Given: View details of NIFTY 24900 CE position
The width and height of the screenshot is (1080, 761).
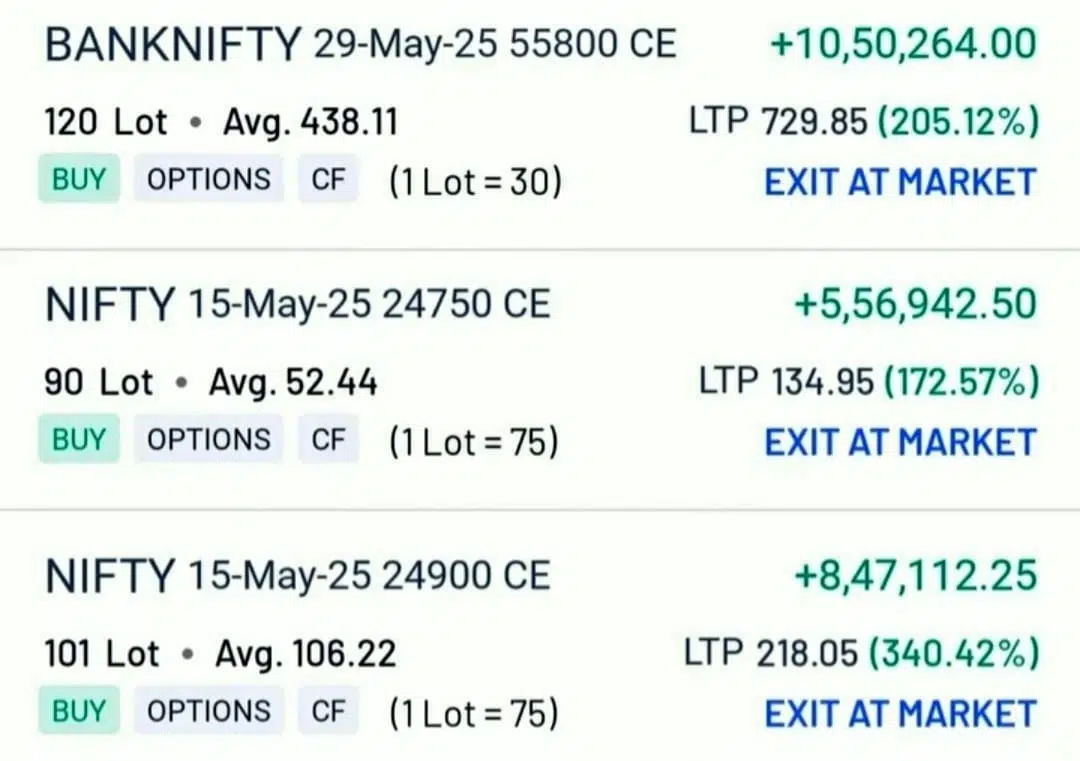Looking at the screenshot, I should (298, 576).
